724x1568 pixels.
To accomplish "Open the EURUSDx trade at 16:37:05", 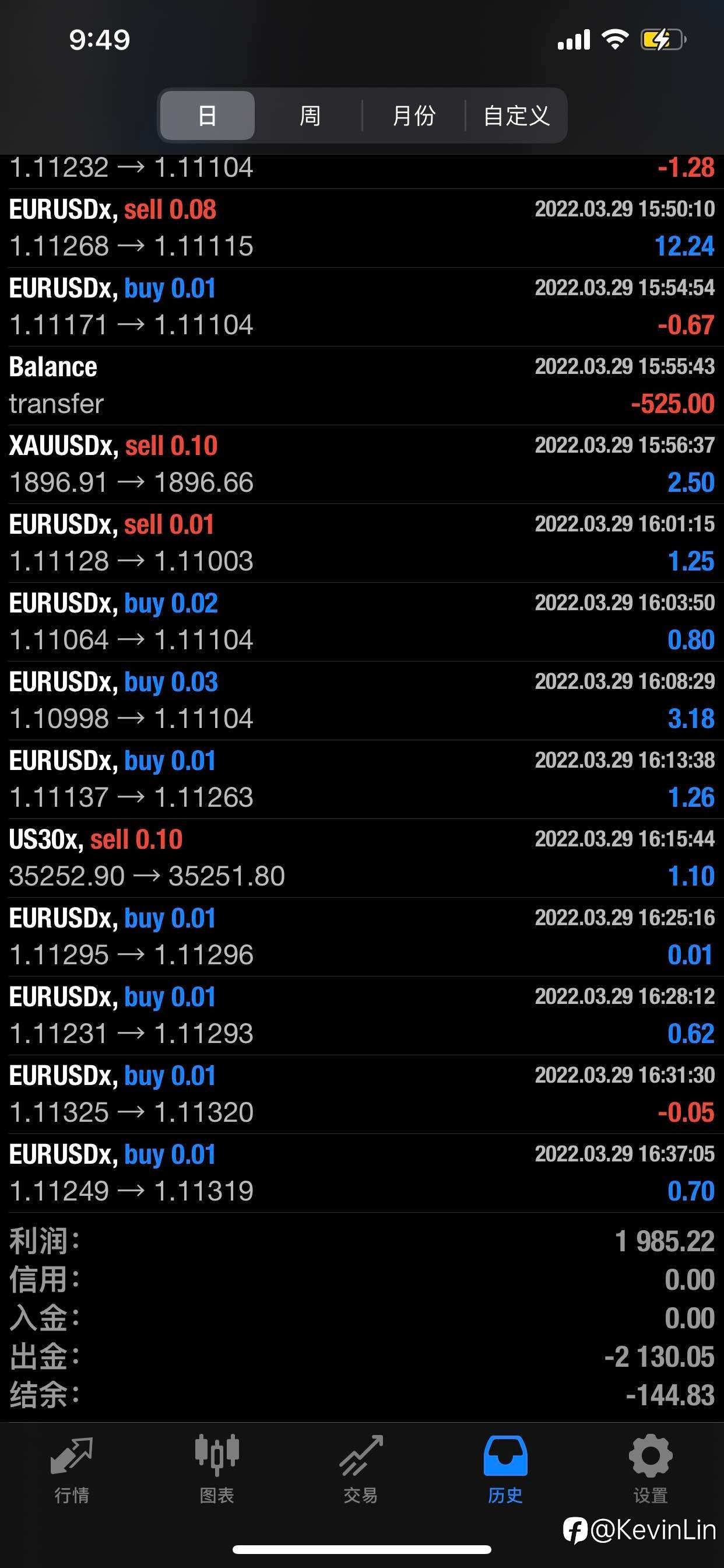I will (x=362, y=1173).
